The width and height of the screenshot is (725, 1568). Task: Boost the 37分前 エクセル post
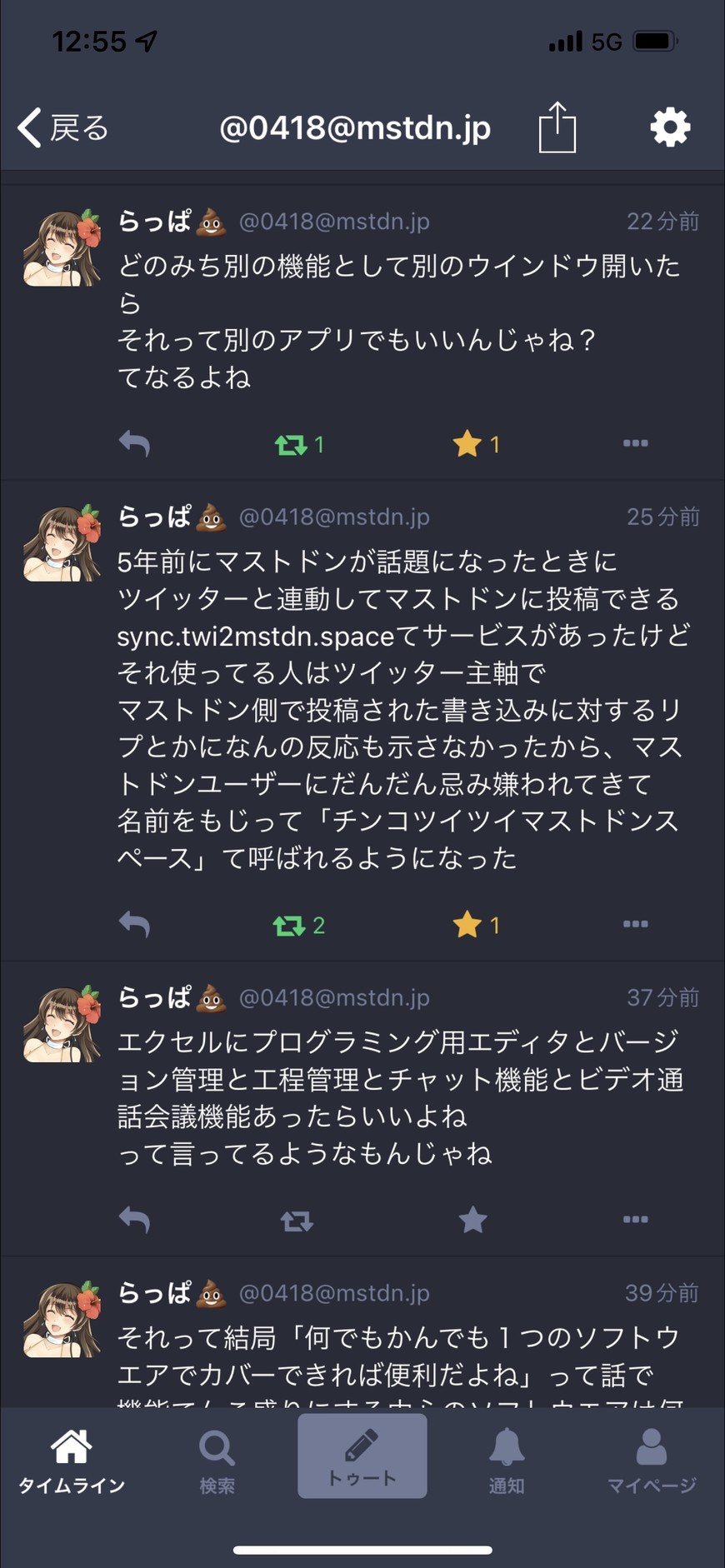click(297, 1221)
